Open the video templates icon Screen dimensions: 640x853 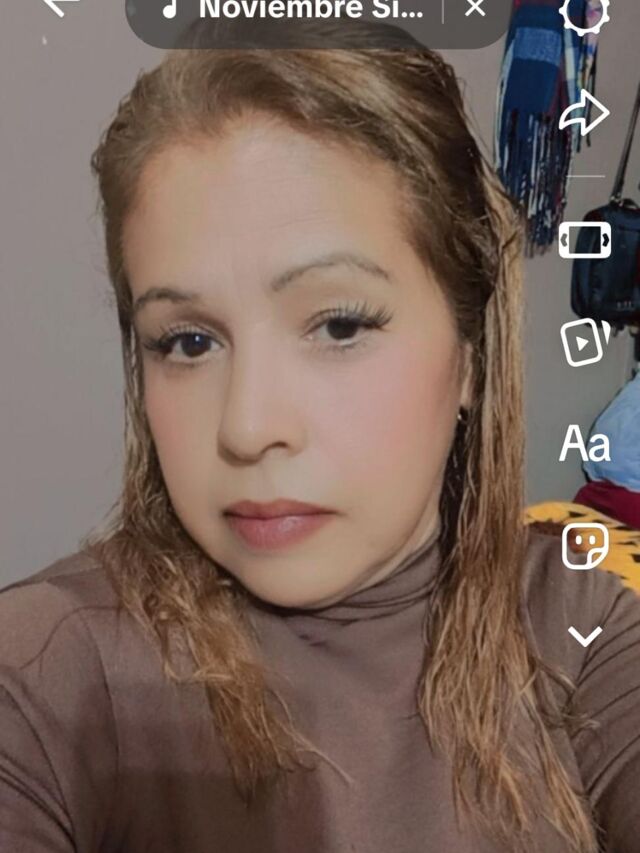[584, 342]
